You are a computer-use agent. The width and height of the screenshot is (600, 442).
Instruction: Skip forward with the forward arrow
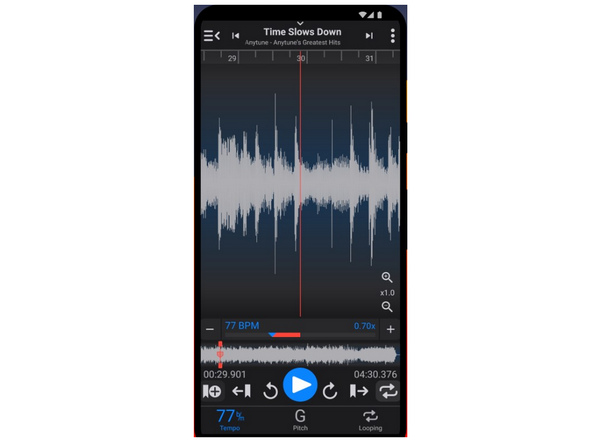pyautogui.click(x=330, y=391)
